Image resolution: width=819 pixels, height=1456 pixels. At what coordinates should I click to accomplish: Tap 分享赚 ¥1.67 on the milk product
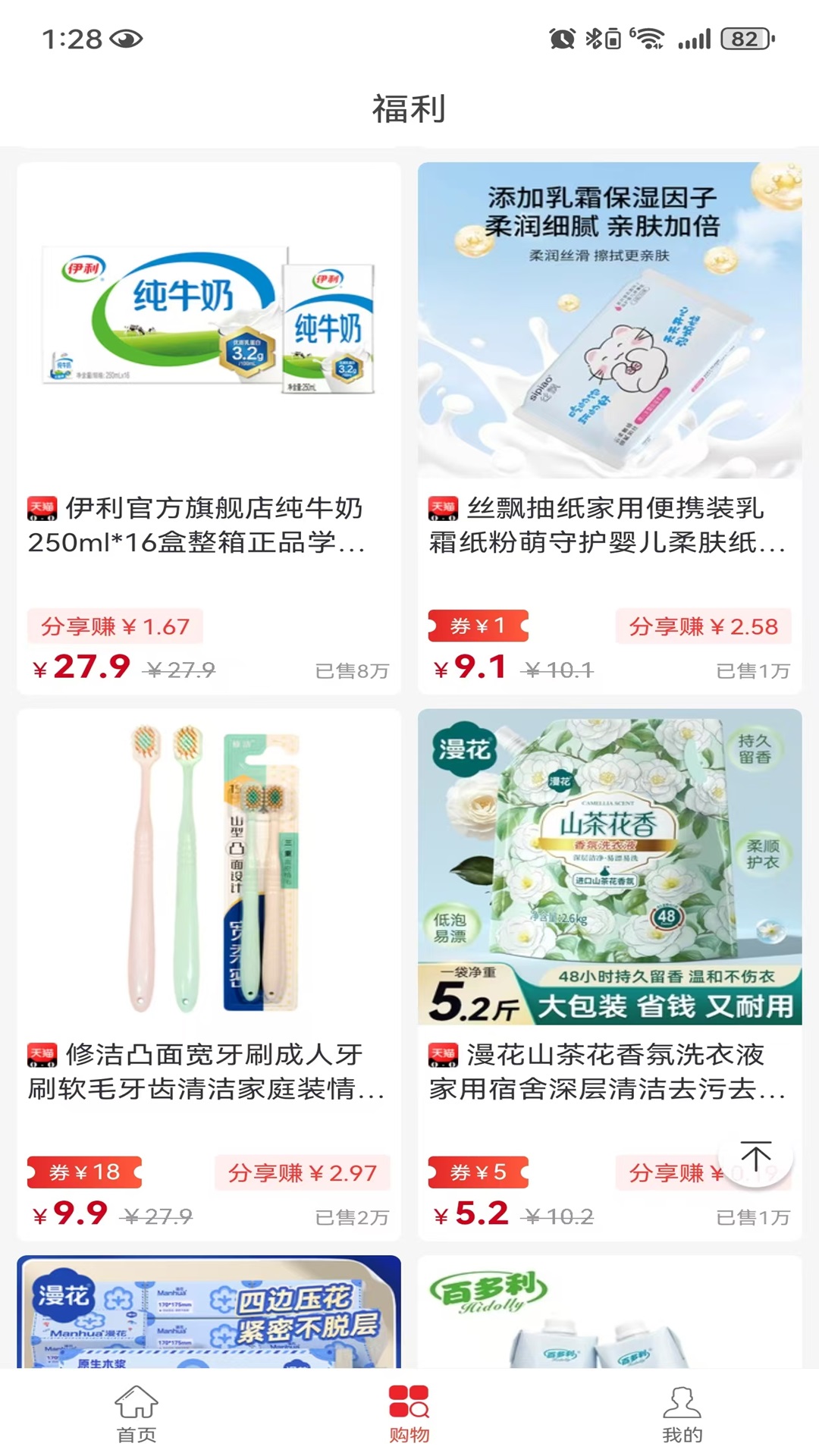pyautogui.click(x=115, y=626)
